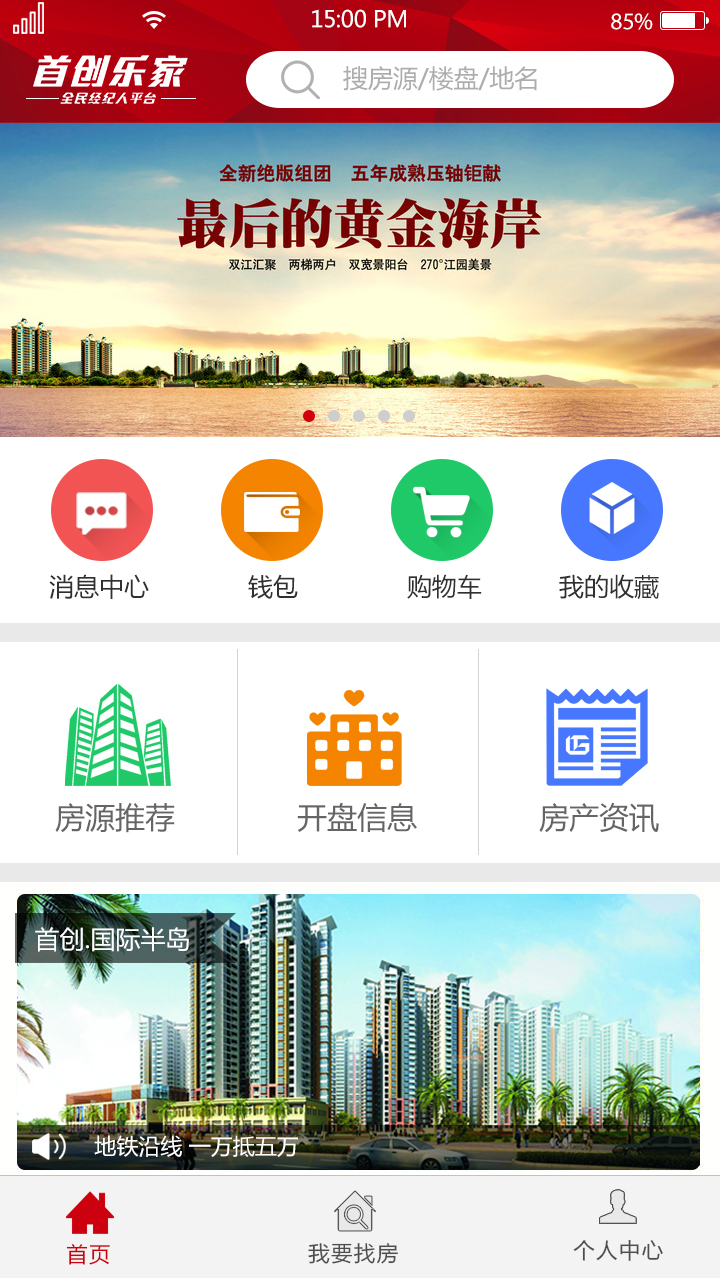
Task: Open 我的收藏 favorites box icon
Action: click(x=612, y=509)
